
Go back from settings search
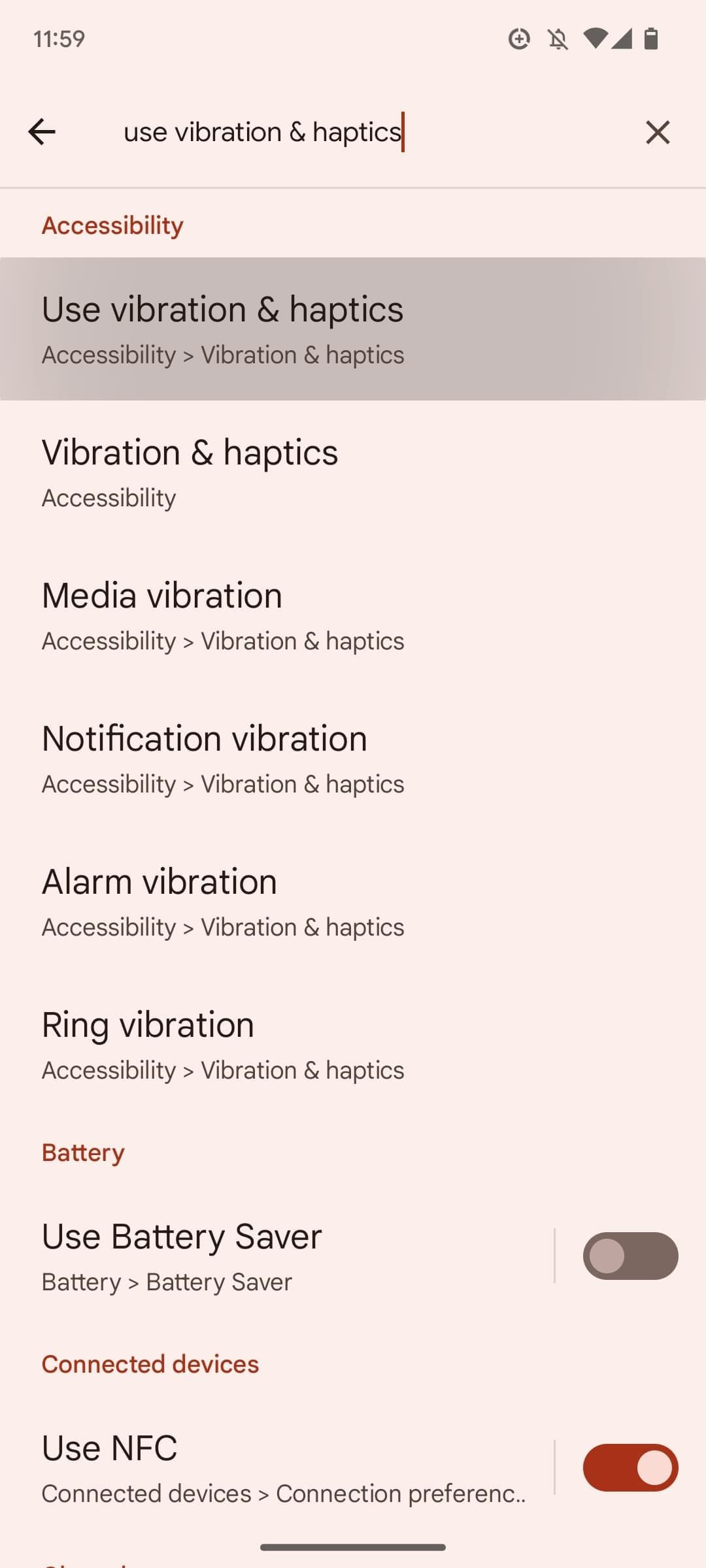pos(42,132)
